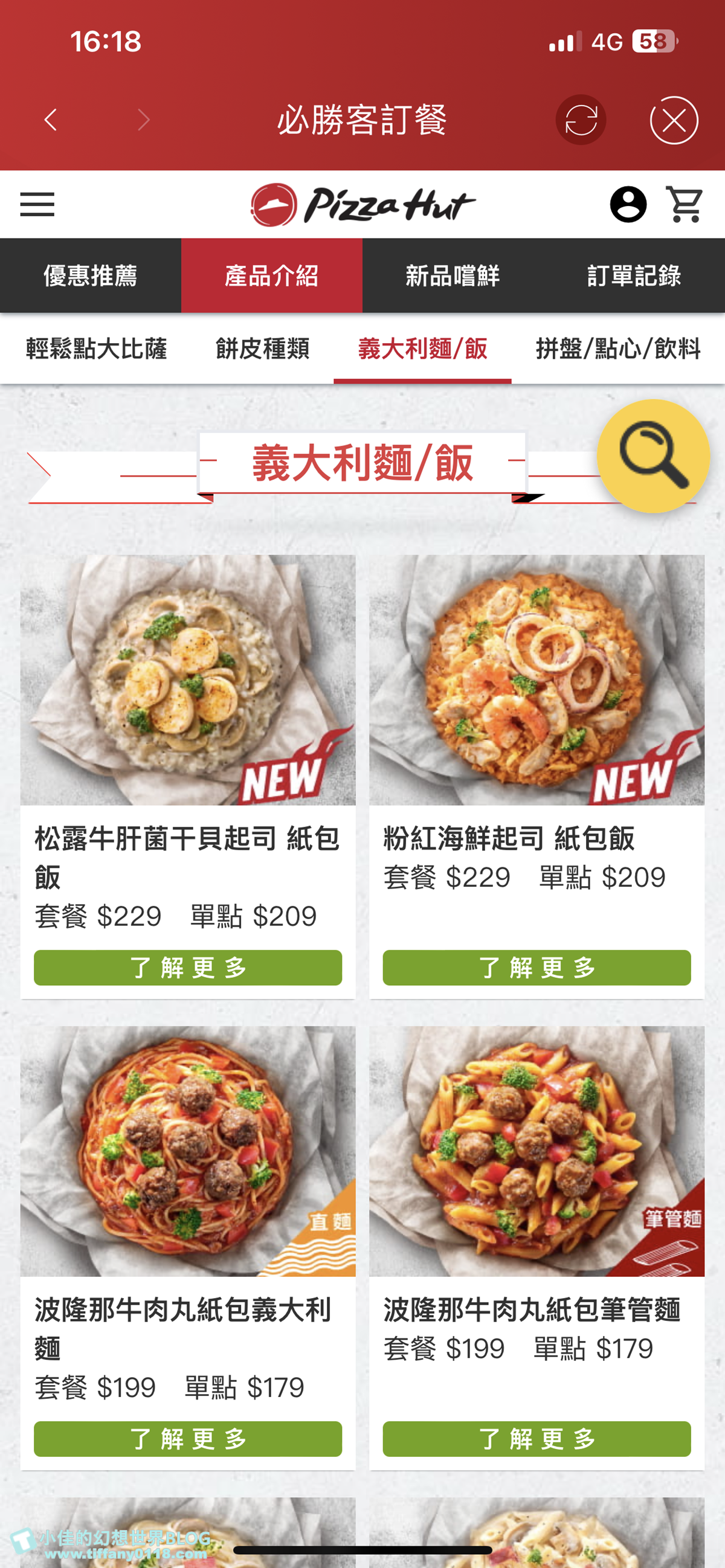
Task: Switch to the 新品嚐鮮 tab
Action: 453,276
